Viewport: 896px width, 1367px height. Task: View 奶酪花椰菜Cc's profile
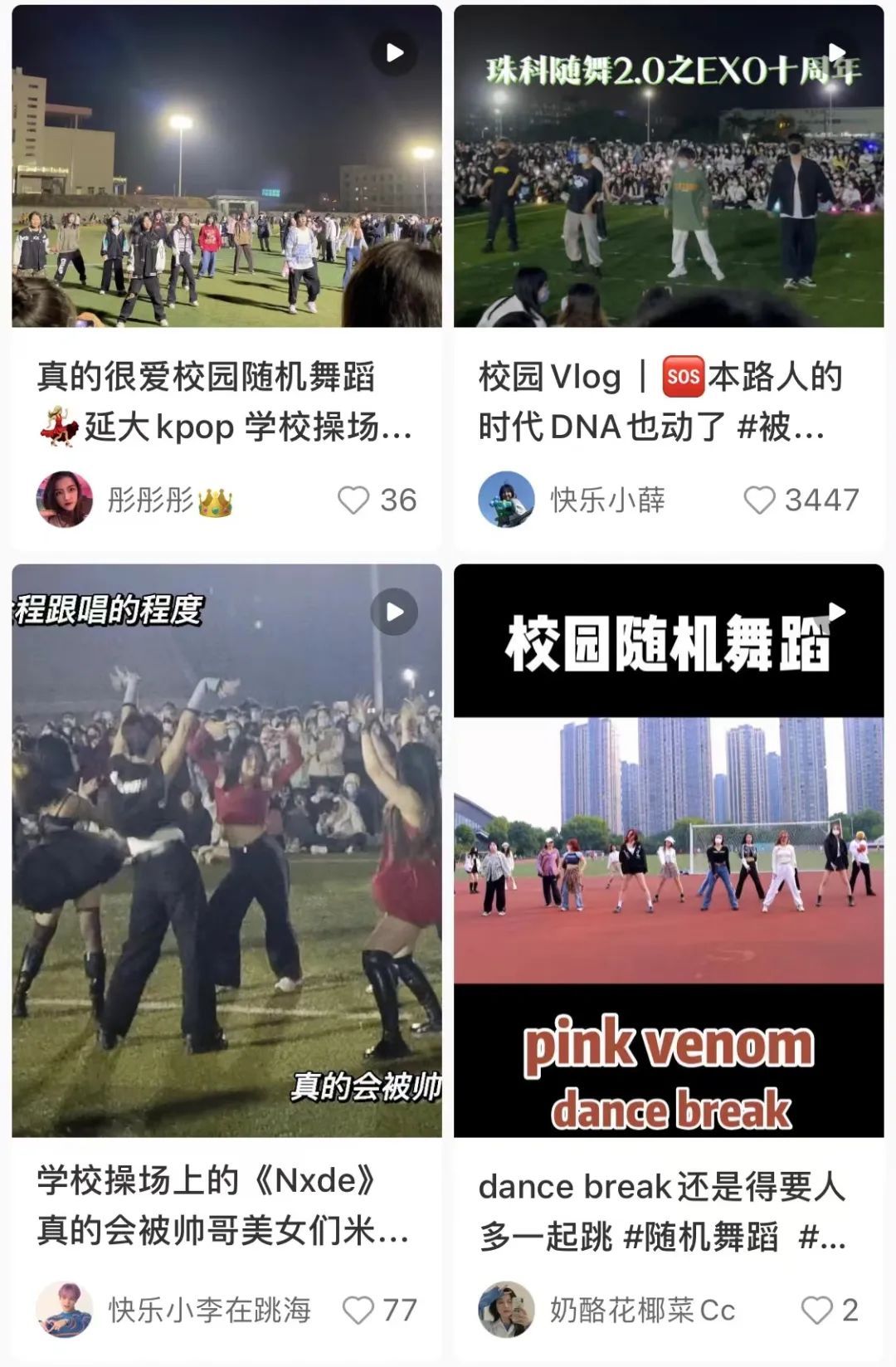506,1310
